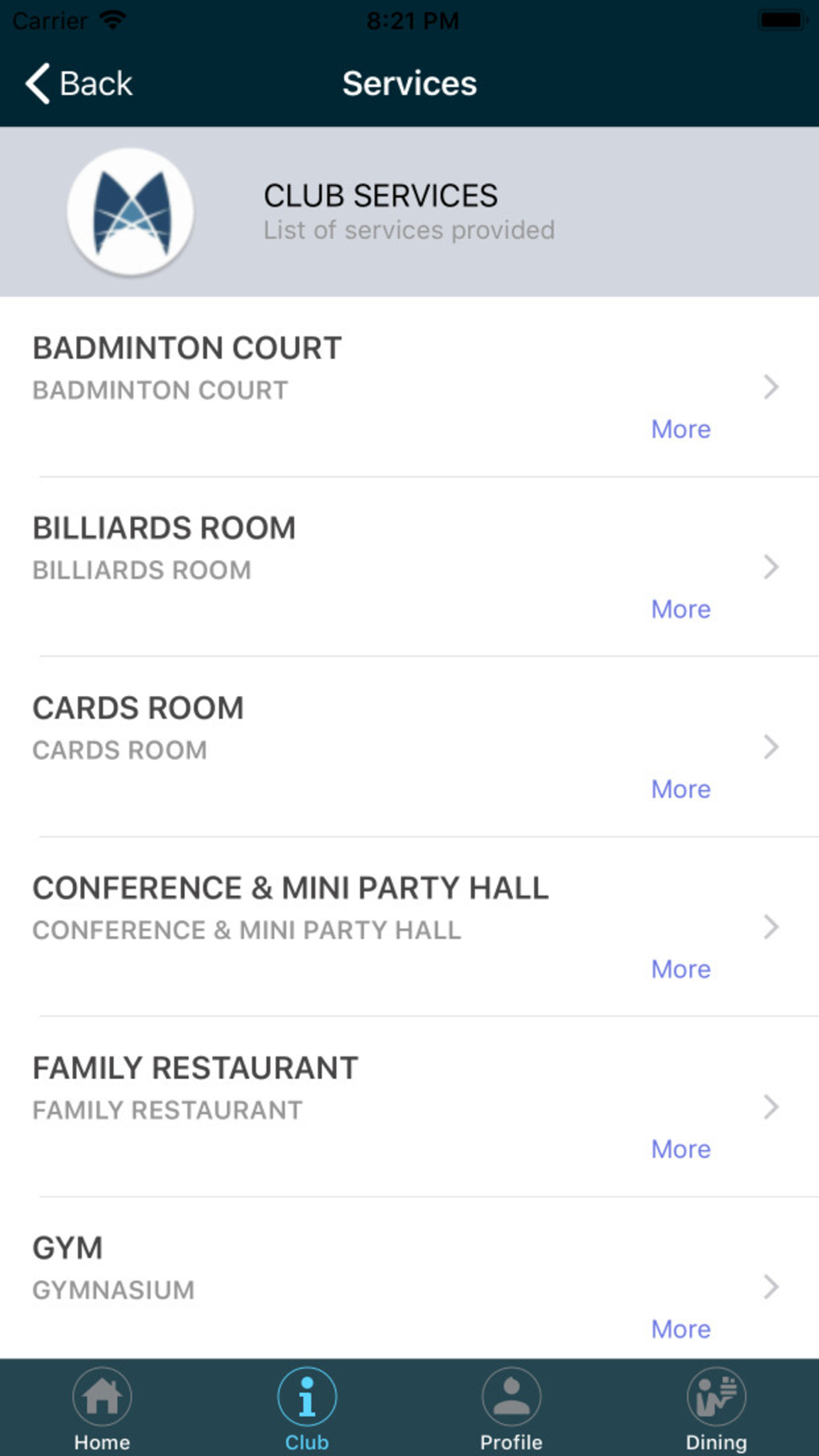
Task: Open the Family Restaurant chevron
Action: [771, 1107]
